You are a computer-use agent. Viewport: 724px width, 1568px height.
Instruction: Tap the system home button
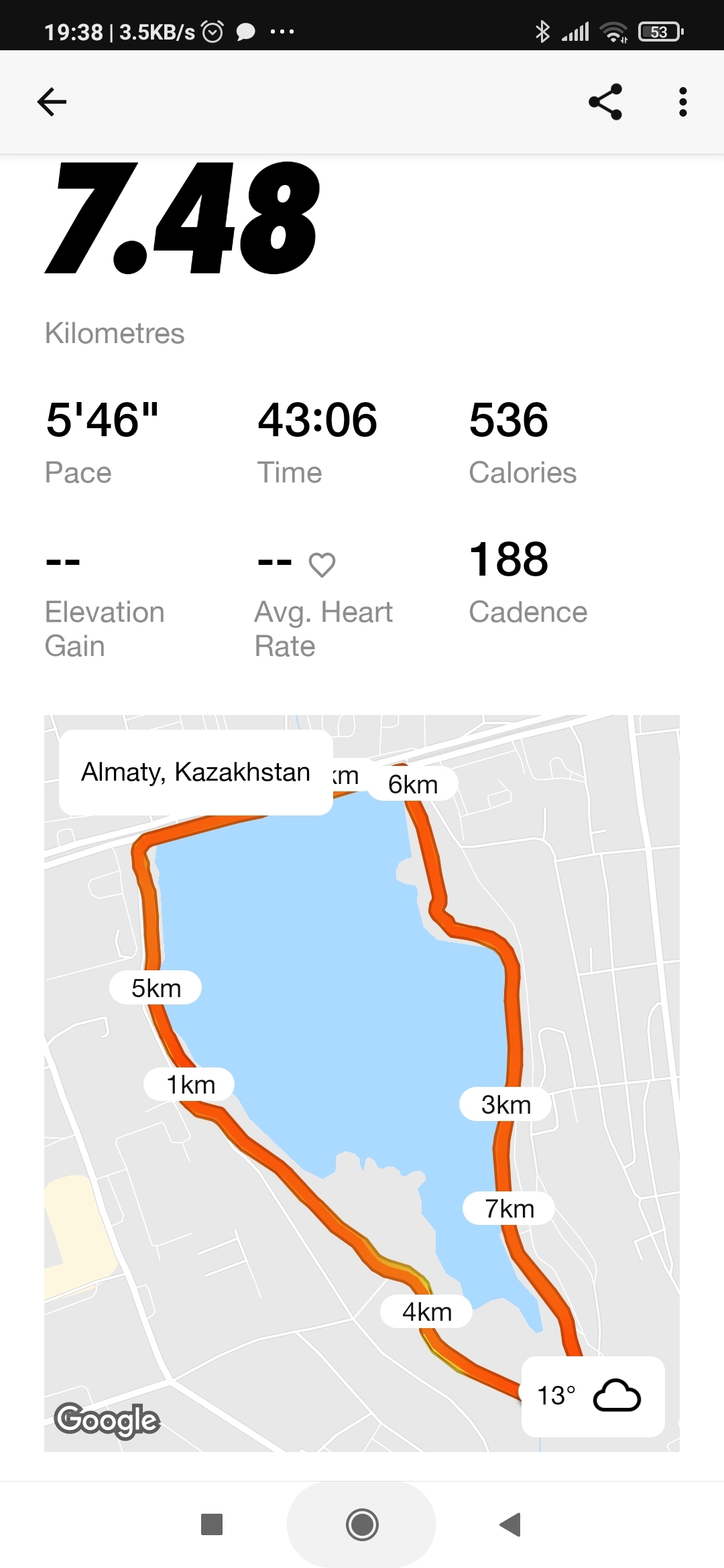point(362,1524)
